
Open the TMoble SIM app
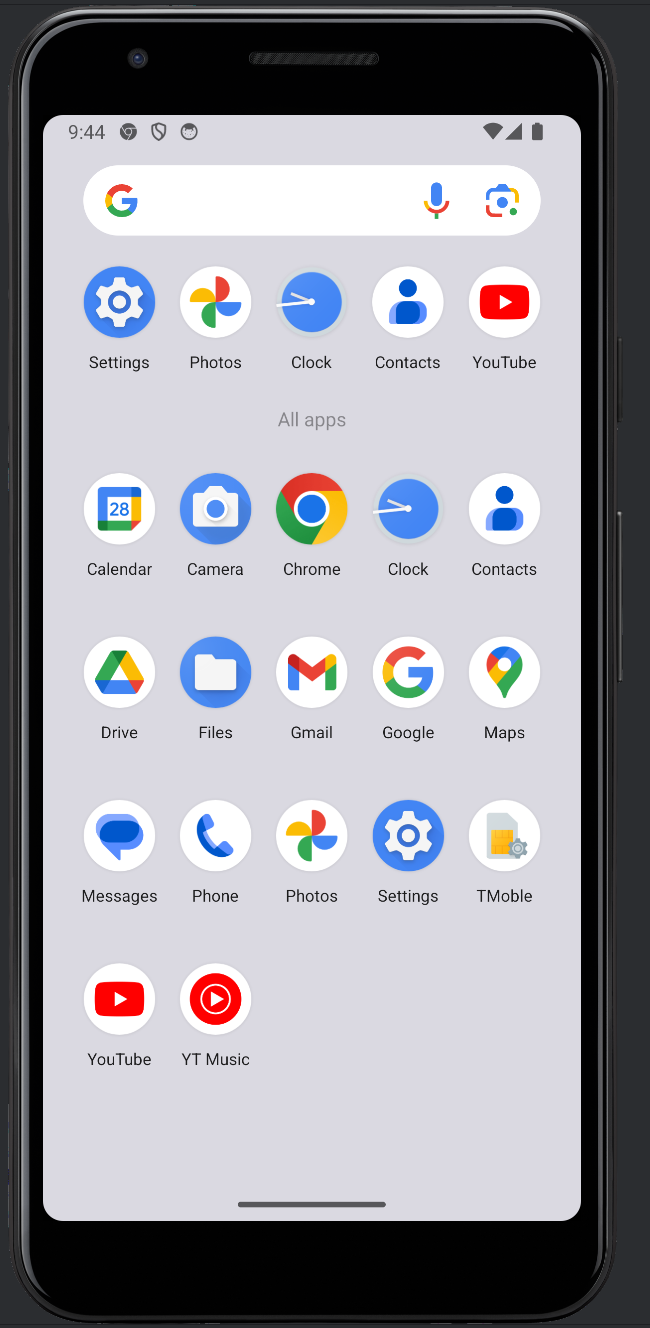504,836
